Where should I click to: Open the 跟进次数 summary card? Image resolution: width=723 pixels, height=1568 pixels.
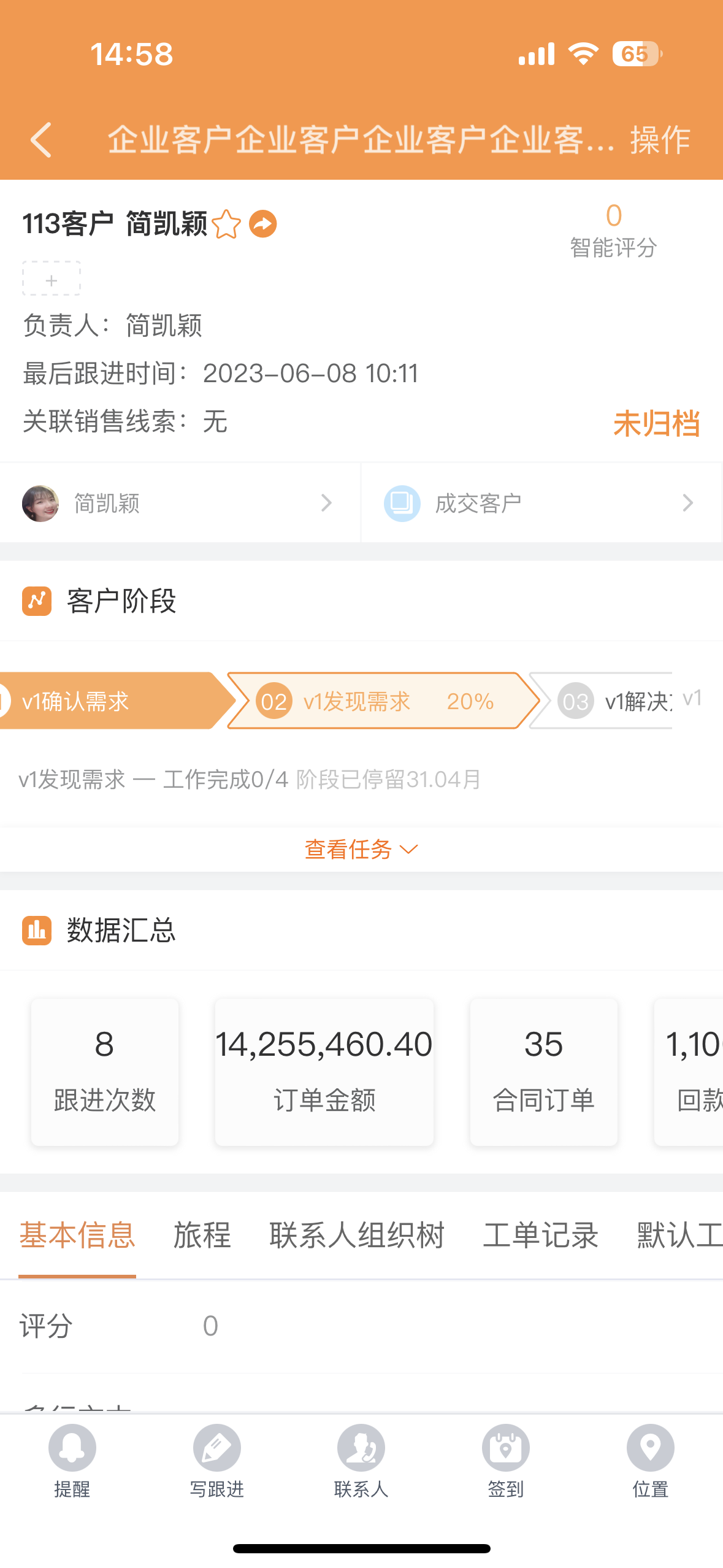point(105,1072)
